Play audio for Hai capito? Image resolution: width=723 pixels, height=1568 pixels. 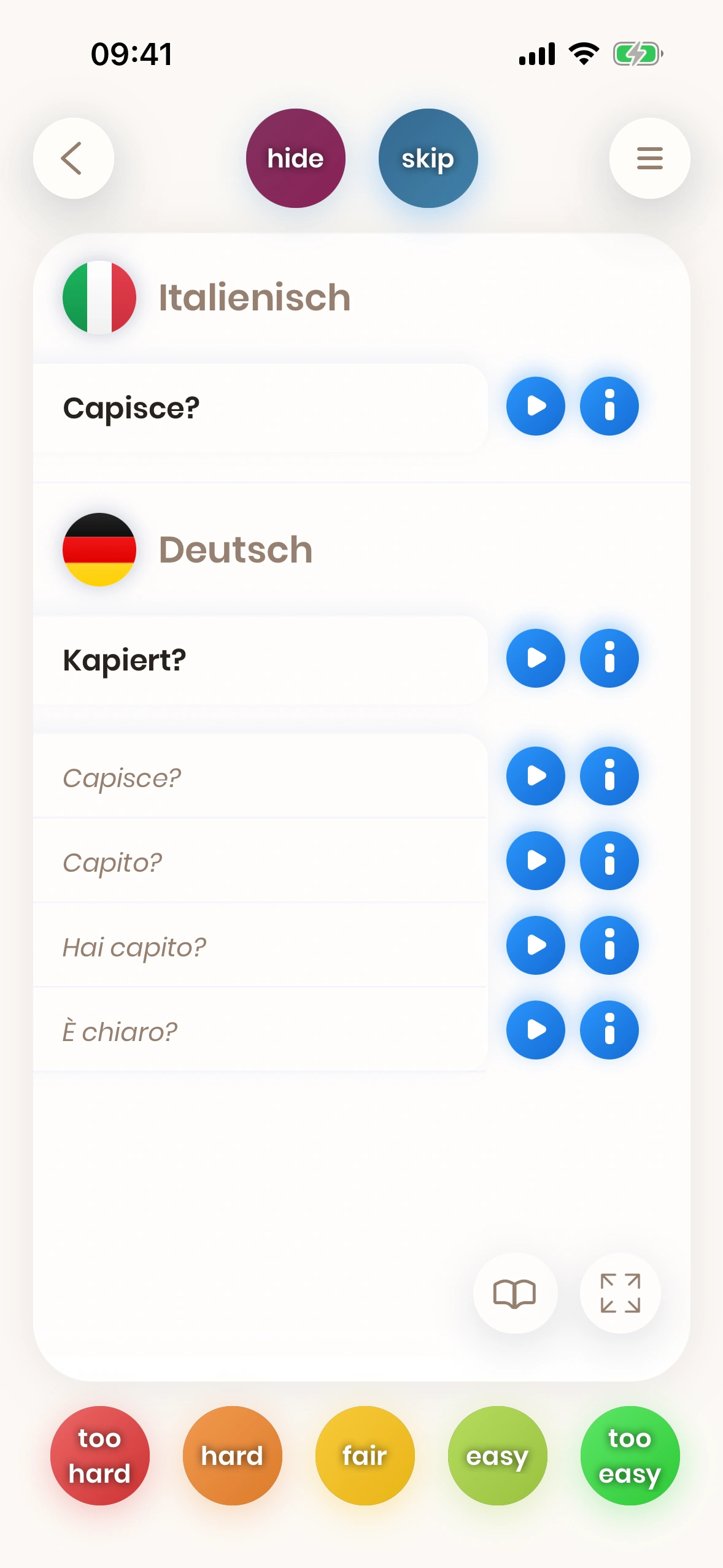point(535,945)
